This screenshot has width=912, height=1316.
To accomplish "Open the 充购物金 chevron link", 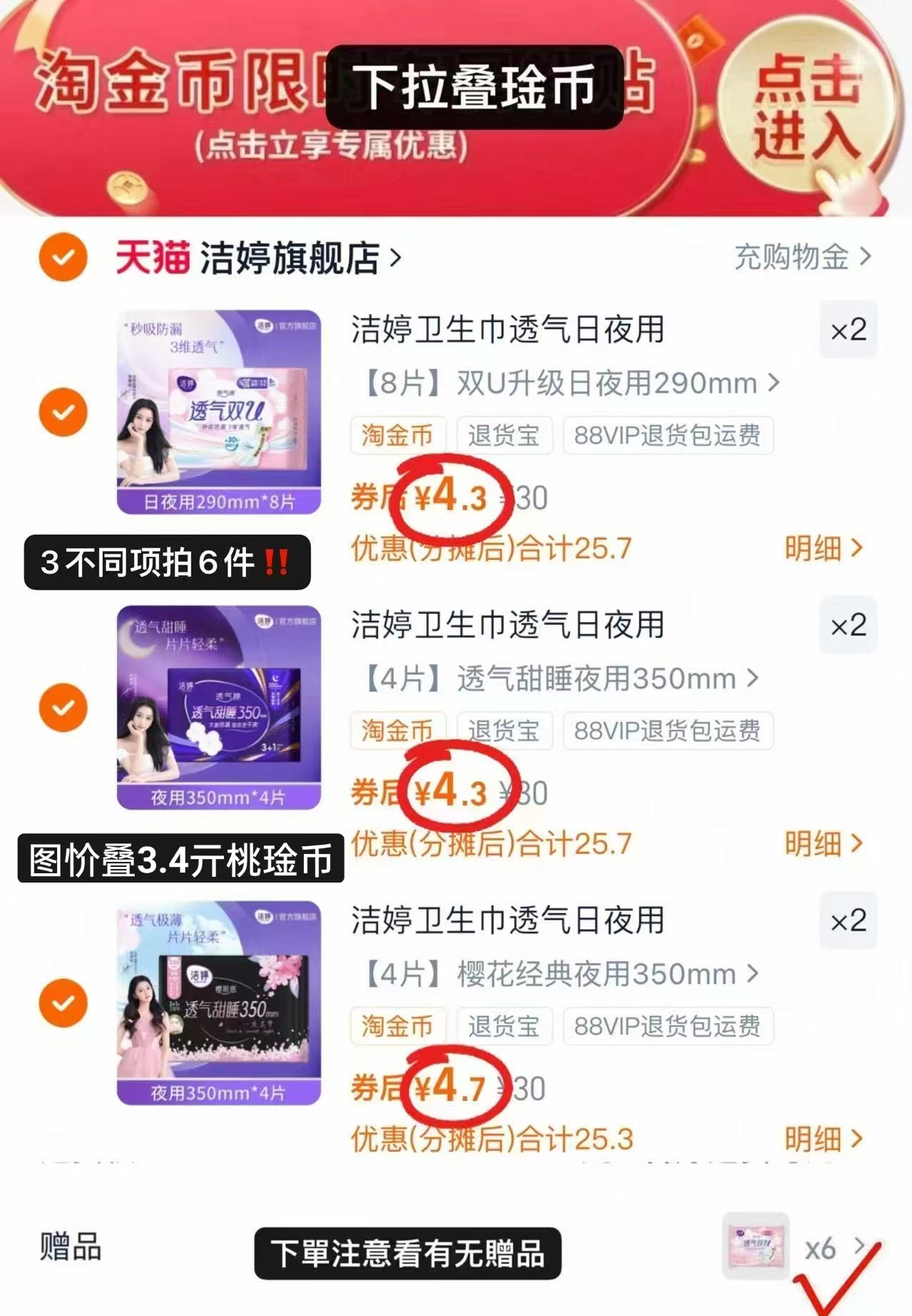I will 794,259.
